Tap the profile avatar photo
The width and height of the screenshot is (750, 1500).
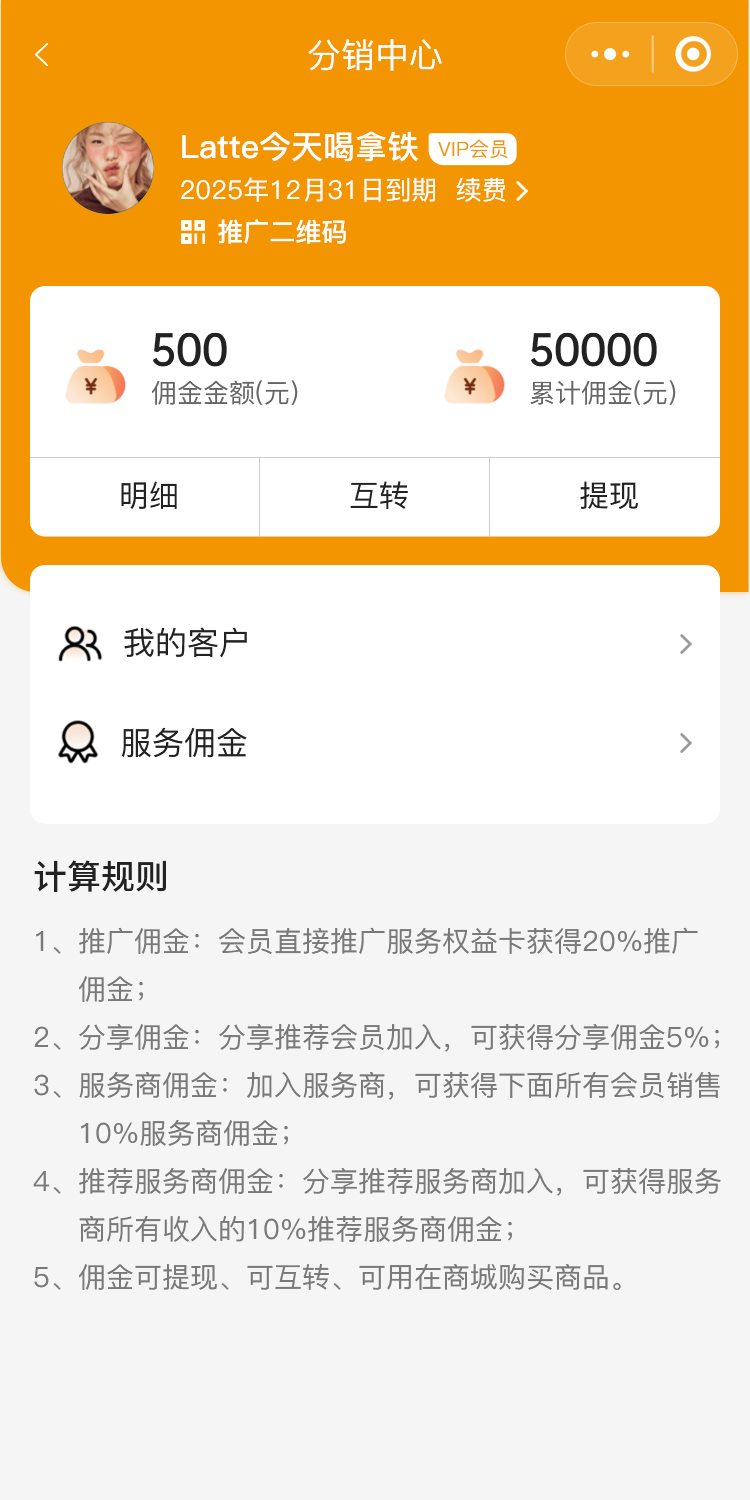tap(108, 168)
